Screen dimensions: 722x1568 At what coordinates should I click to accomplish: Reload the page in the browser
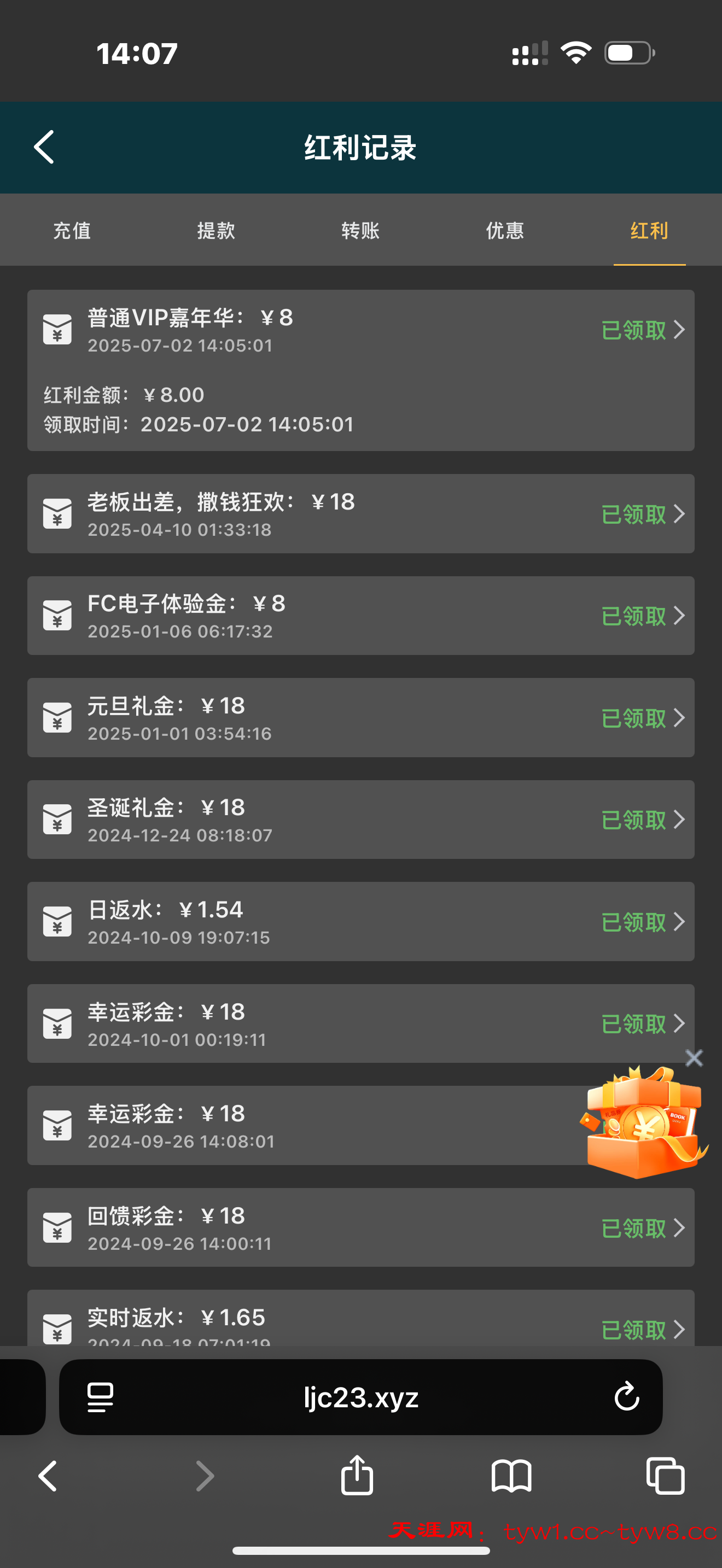(626, 1396)
